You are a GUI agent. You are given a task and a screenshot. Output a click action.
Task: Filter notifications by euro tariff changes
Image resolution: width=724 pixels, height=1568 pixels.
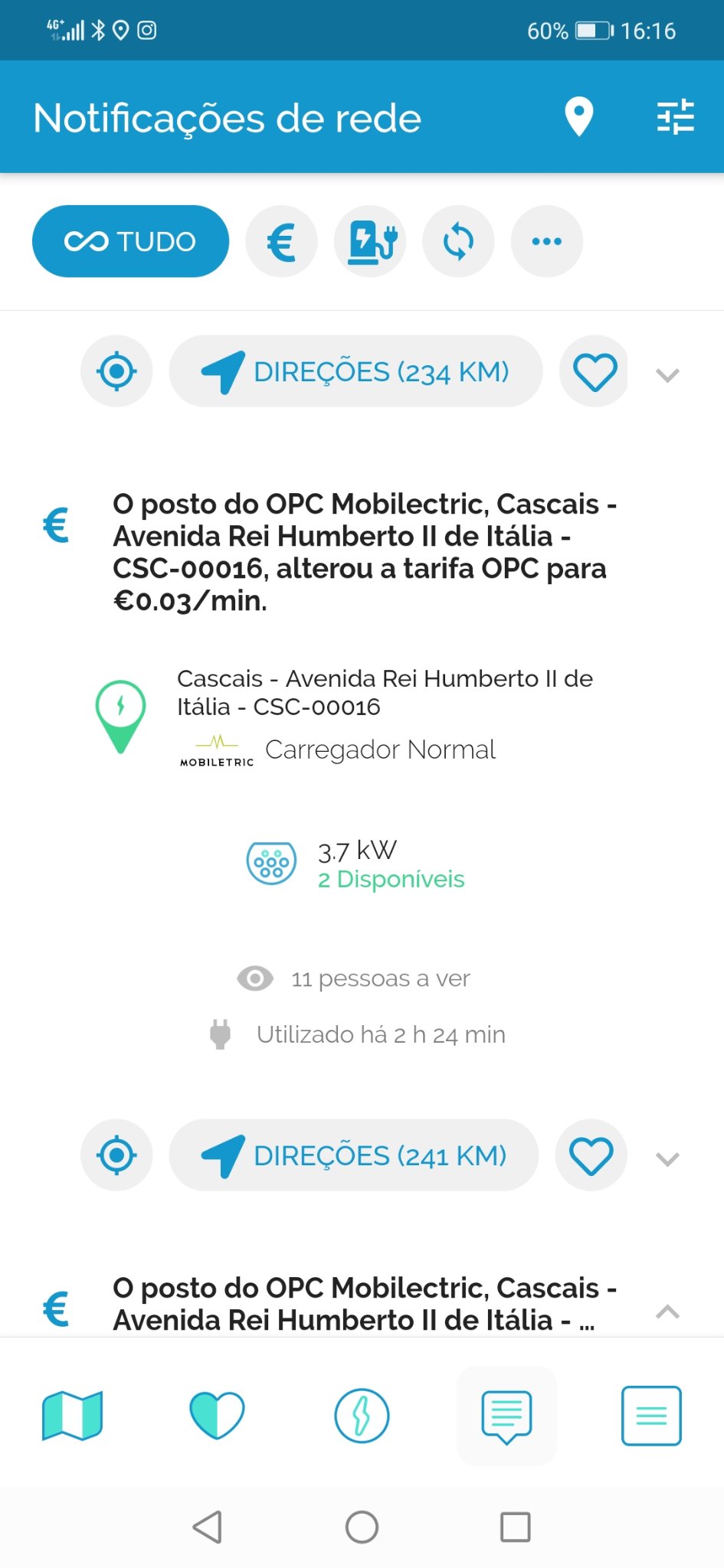click(x=281, y=241)
